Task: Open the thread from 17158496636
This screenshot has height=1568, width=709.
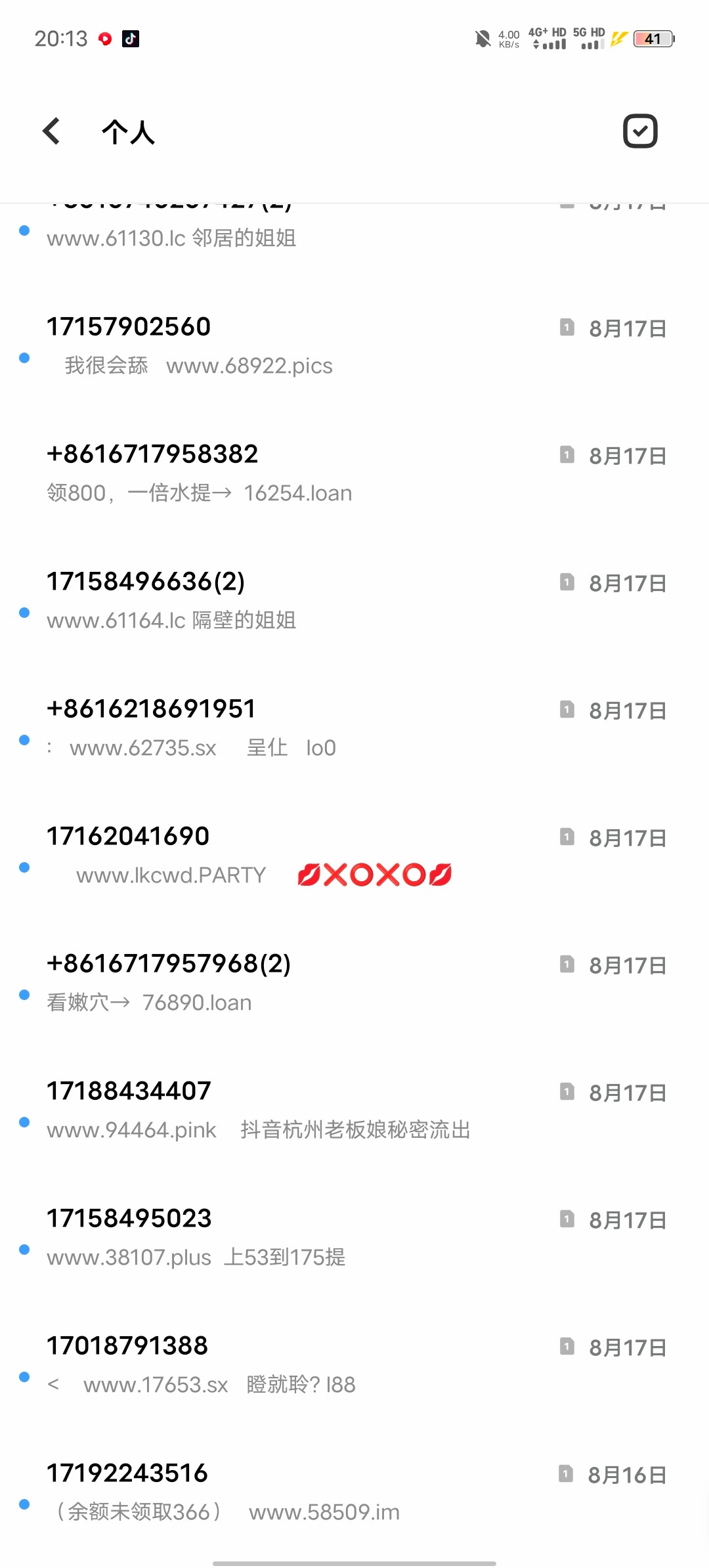Action: point(354,601)
